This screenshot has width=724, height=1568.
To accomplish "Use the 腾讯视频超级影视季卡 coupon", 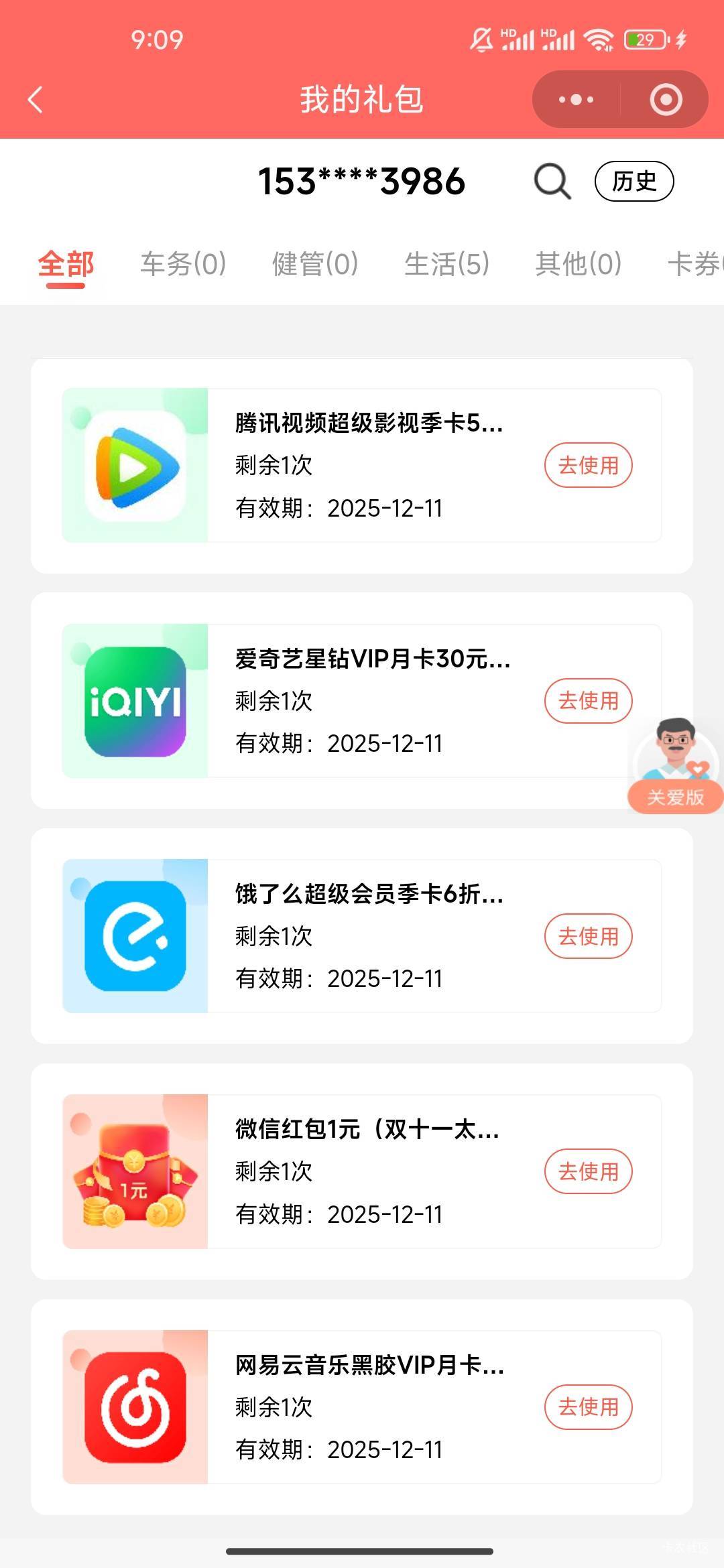I will pos(588,465).
